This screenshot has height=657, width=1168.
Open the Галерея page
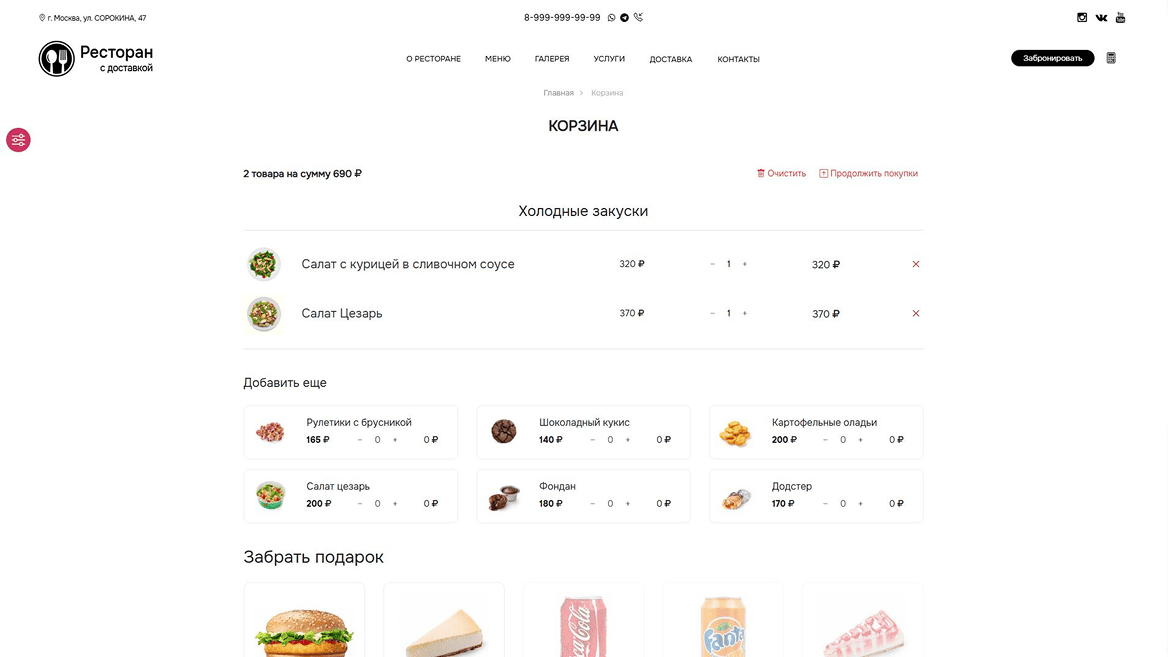(x=552, y=59)
